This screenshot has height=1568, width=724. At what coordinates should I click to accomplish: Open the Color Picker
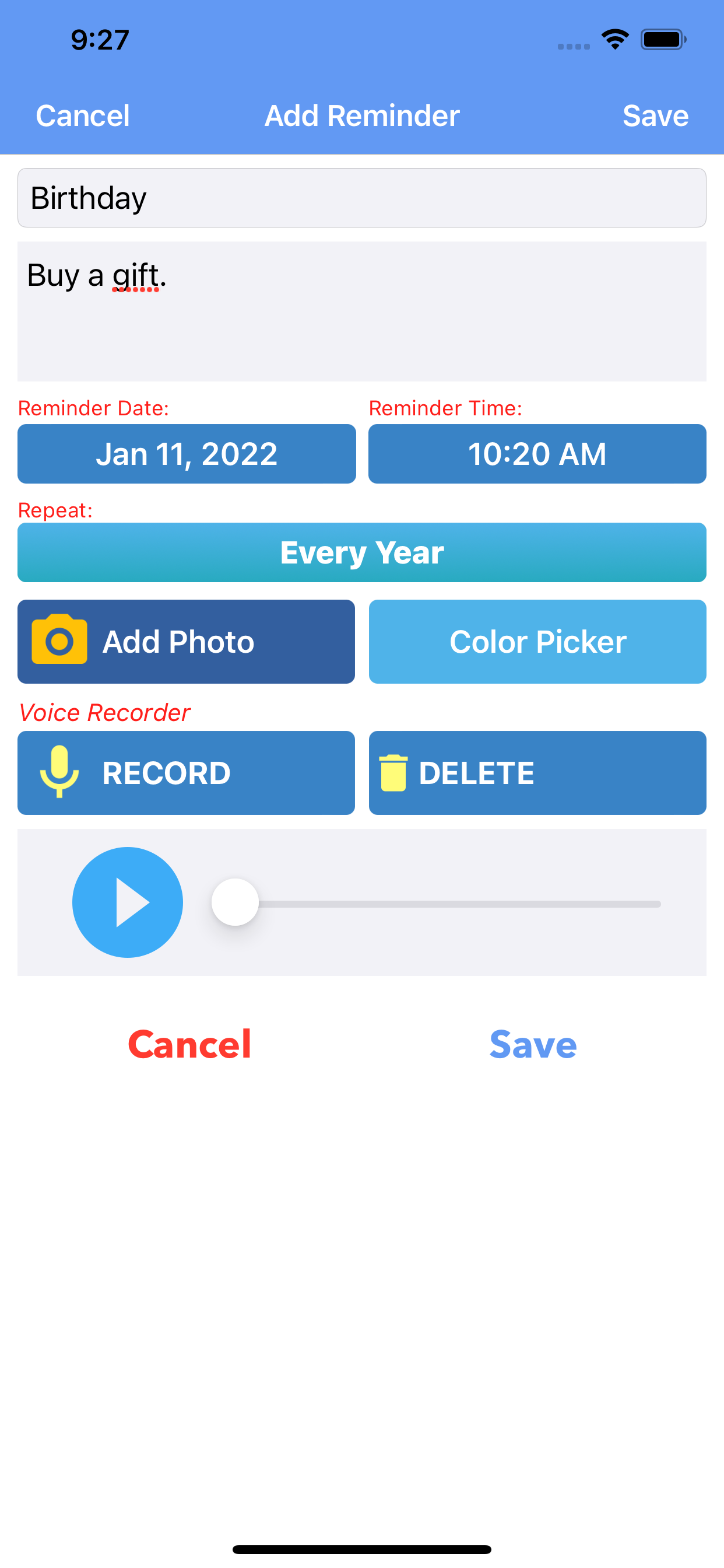pyautogui.click(x=538, y=640)
